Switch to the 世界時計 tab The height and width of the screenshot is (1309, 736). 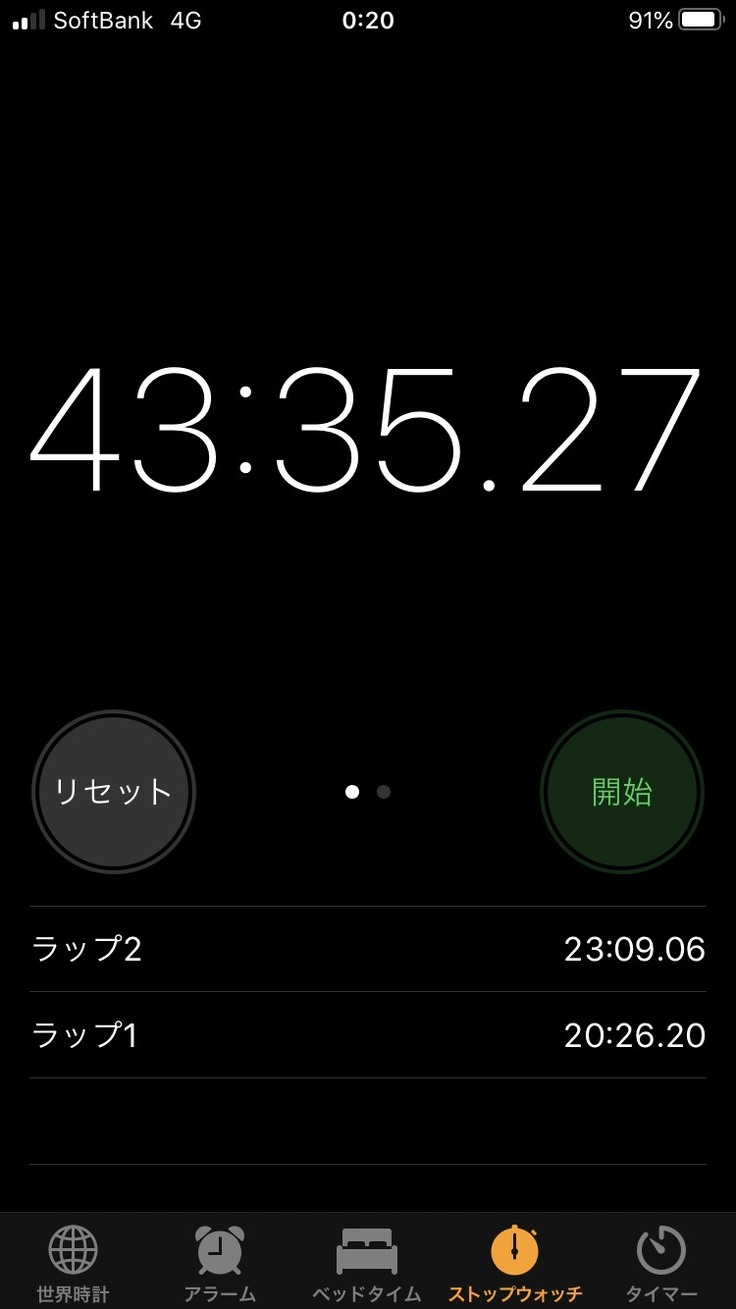pyautogui.click(x=73, y=1263)
